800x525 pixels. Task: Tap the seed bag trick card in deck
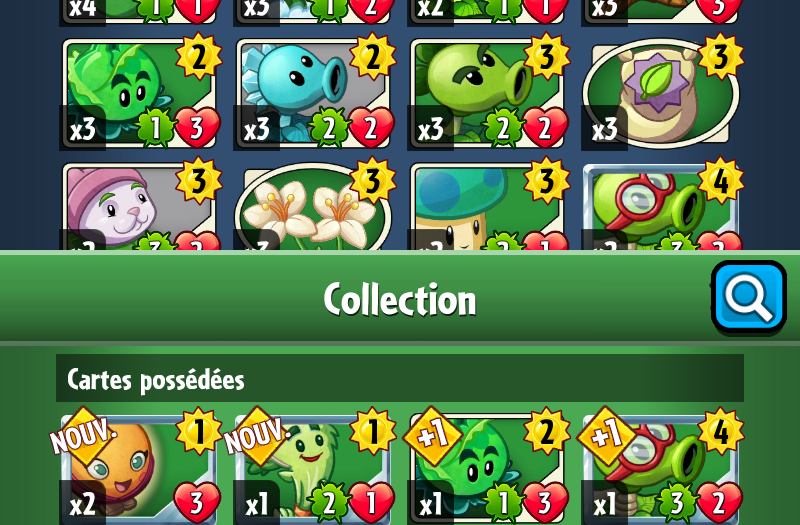660,94
